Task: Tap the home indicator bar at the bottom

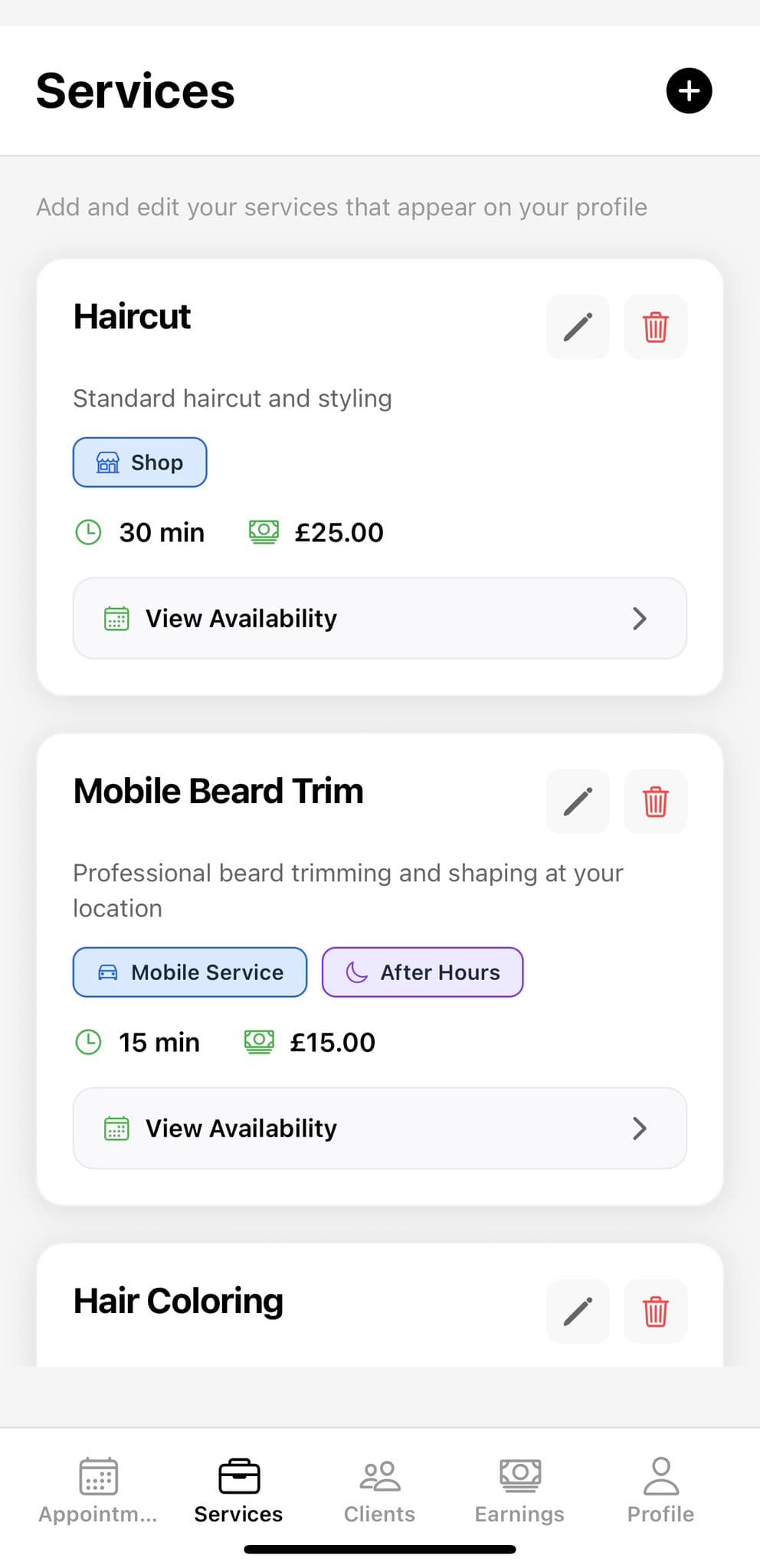Action: click(x=380, y=1548)
